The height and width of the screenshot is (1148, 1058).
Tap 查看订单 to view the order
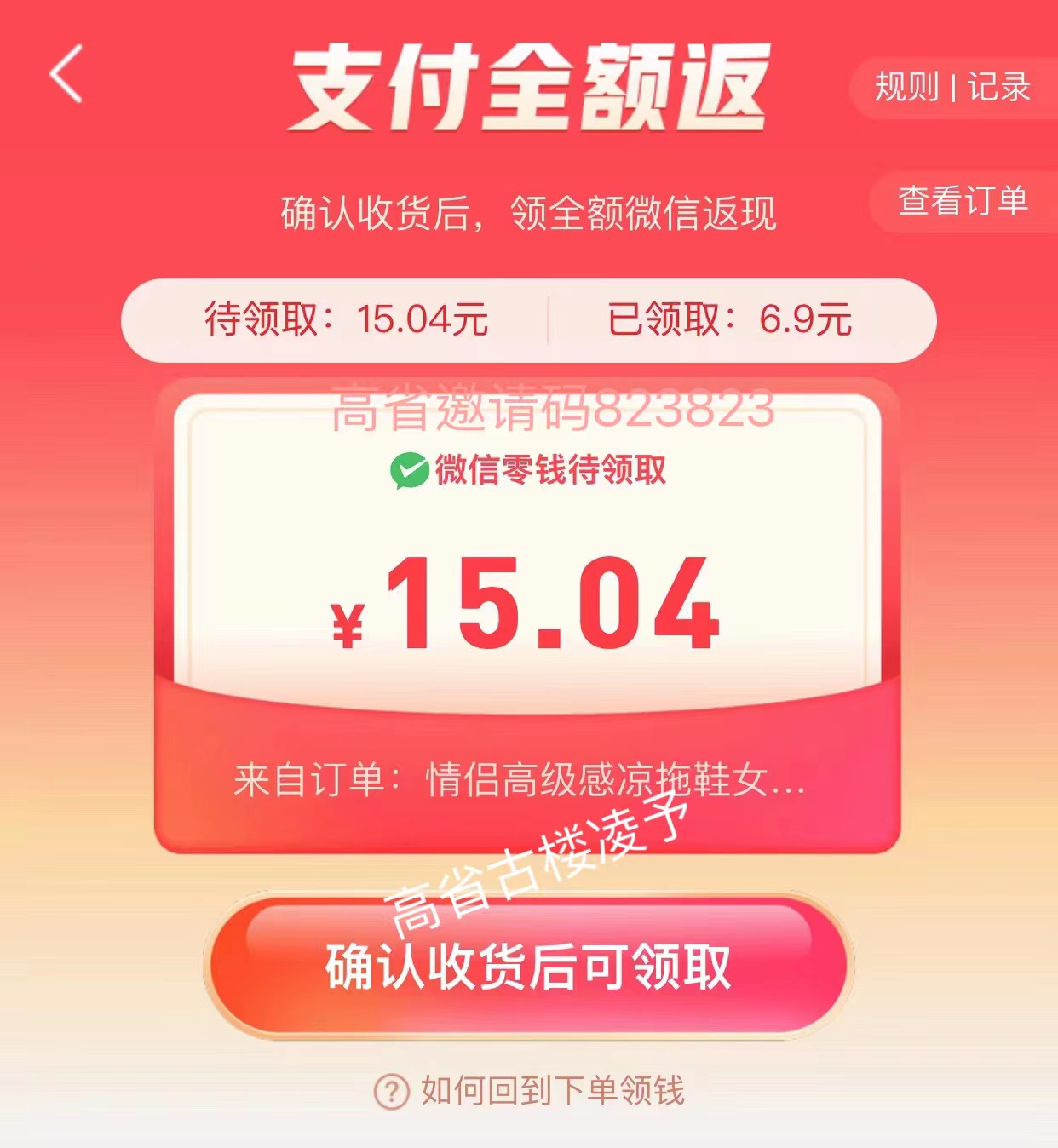click(x=963, y=201)
